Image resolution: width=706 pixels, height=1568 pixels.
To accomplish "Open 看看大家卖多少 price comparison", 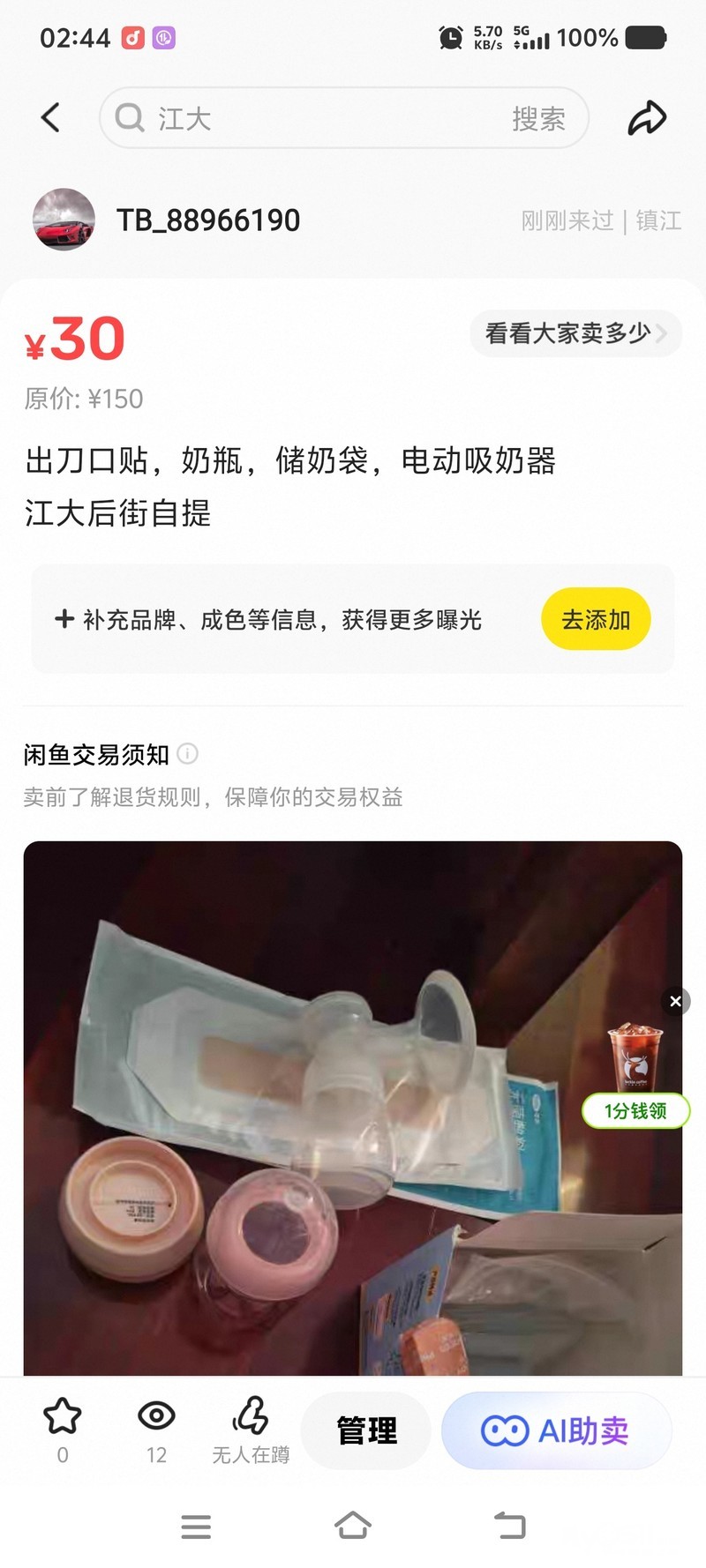I will click(x=575, y=333).
